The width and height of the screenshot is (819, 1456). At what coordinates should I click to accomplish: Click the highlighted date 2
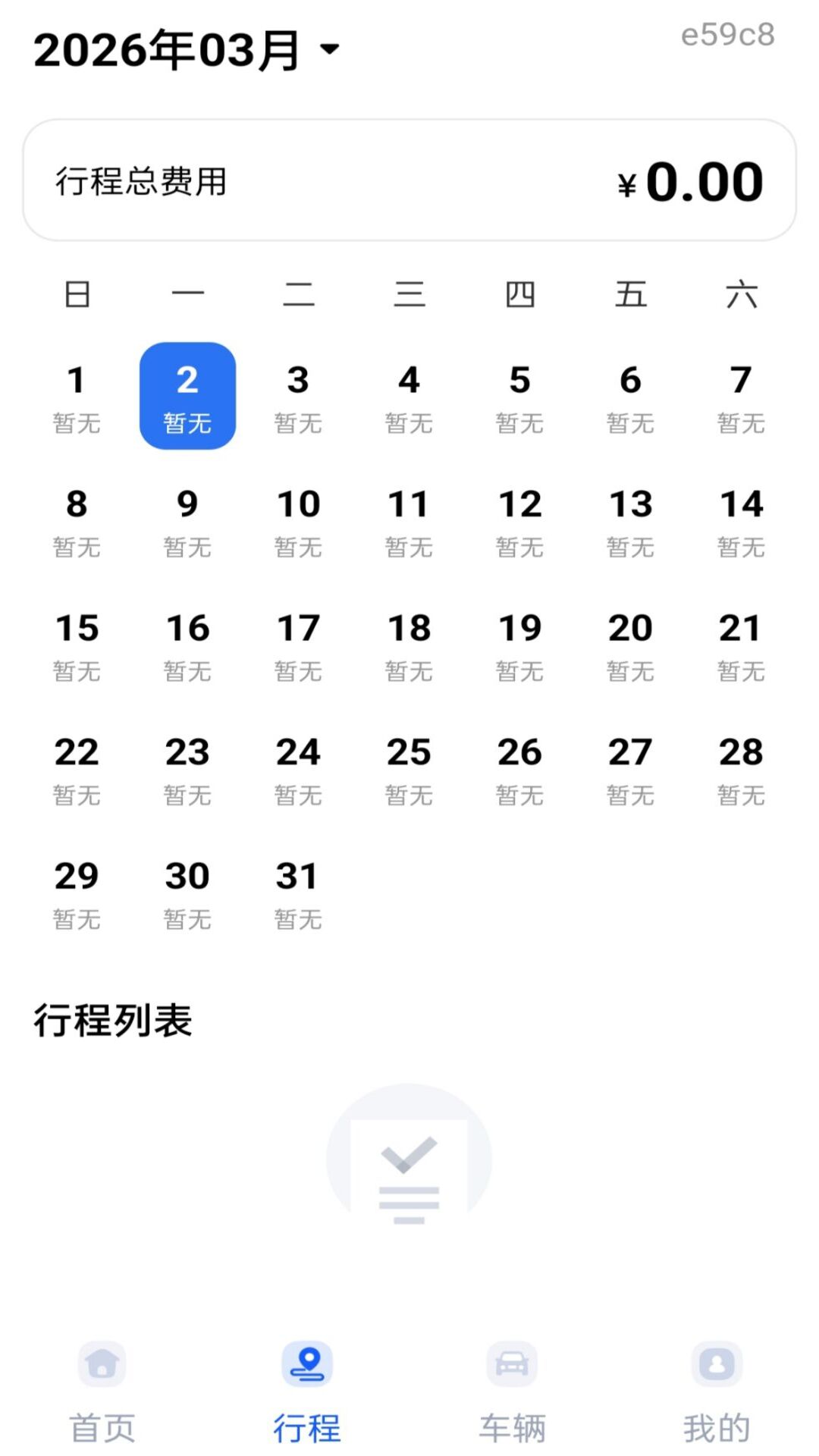coord(188,394)
